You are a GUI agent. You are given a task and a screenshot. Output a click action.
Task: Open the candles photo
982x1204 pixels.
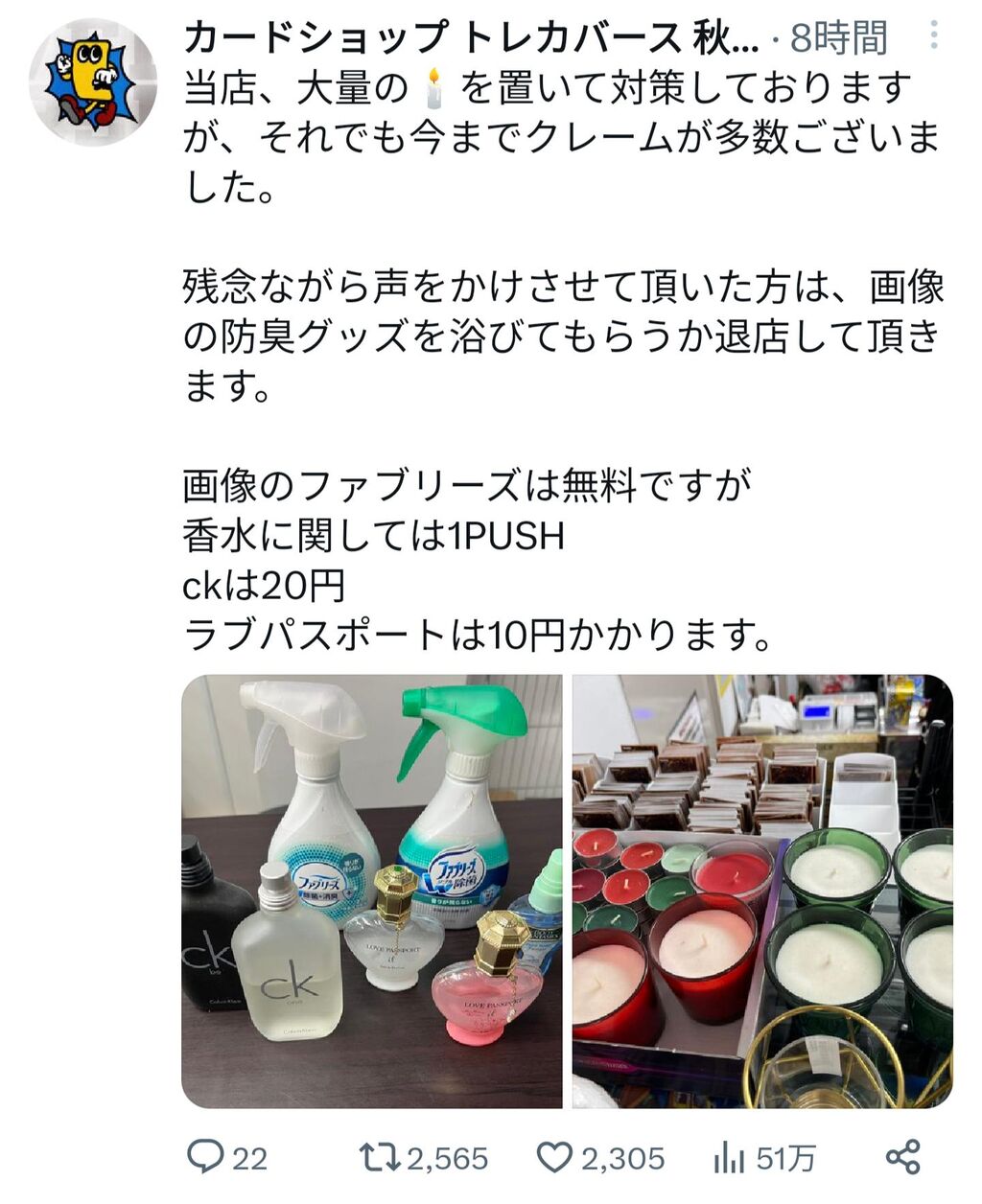tap(762, 891)
